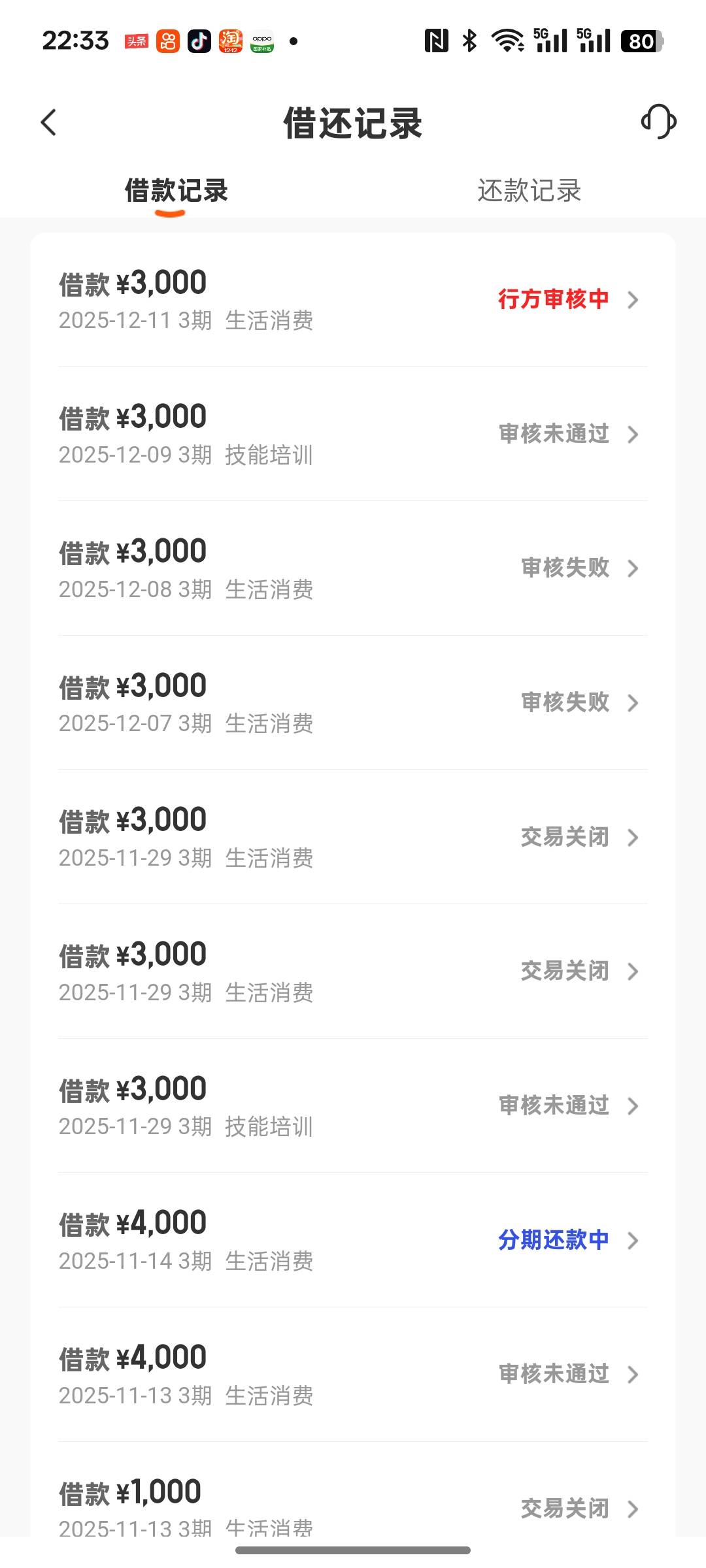The width and height of the screenshot is (706, 1568).
Task: View the ¥1,000 loan record
Action: coord(353,1506)
